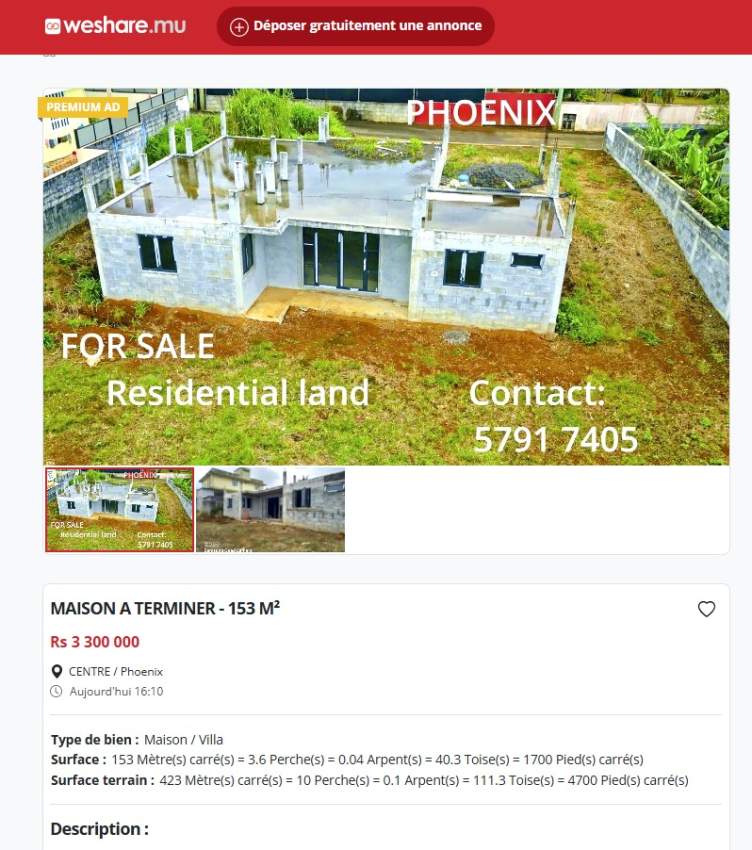752x850 pixels.
Task: Open the weshare.mu home logo
Action: [115, 26]
